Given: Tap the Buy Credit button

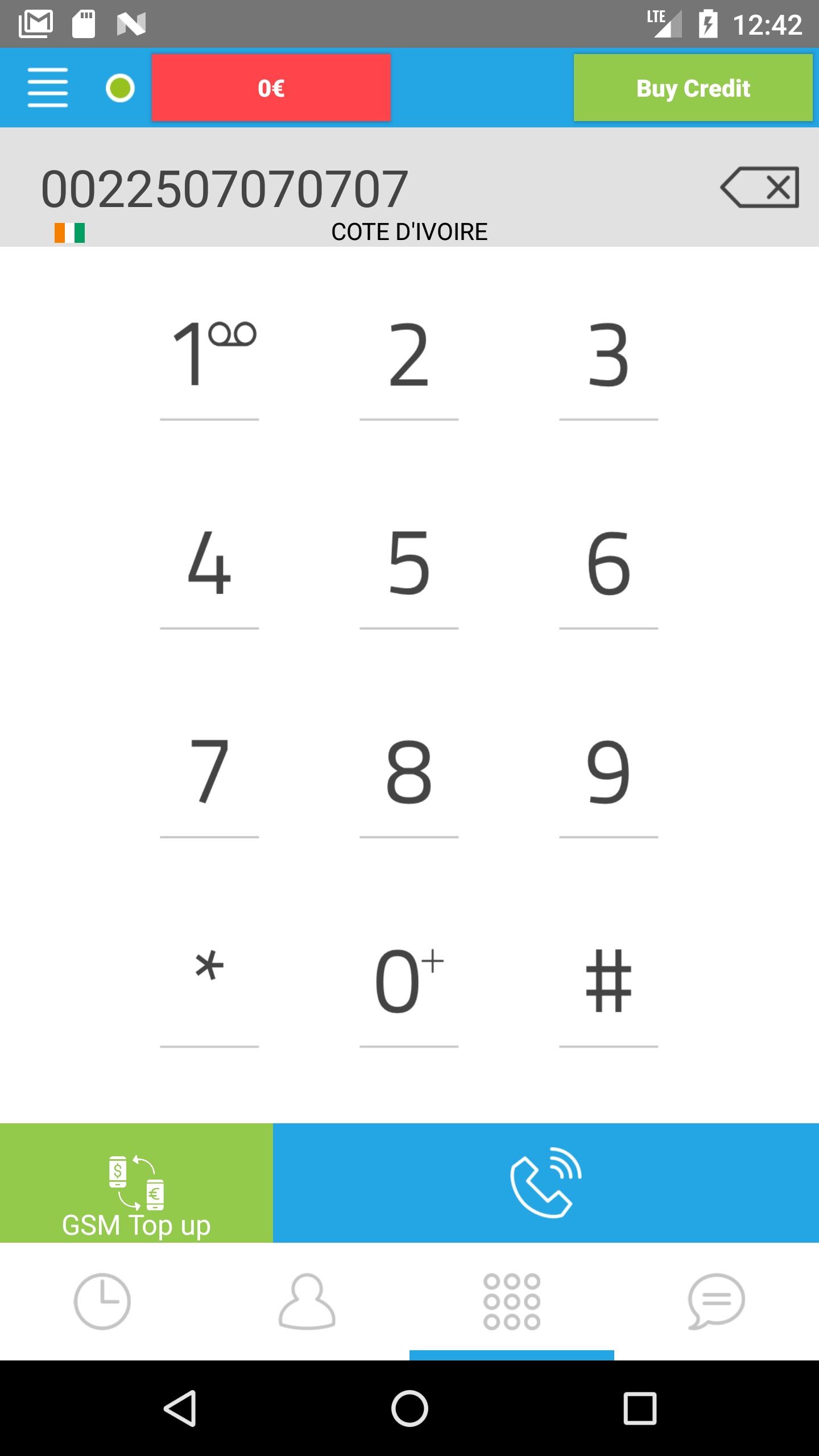Looking at the screenshot, I should pyautogui.click(x=693, y=88).
